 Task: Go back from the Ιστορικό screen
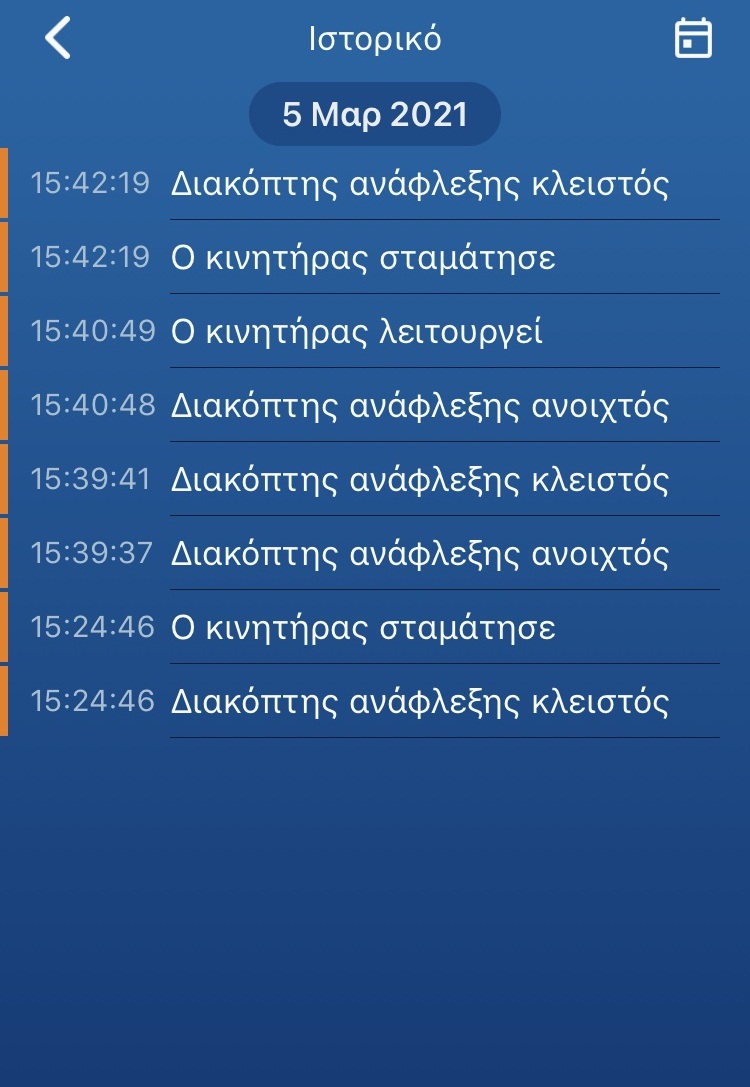click(x=58, y=39)
